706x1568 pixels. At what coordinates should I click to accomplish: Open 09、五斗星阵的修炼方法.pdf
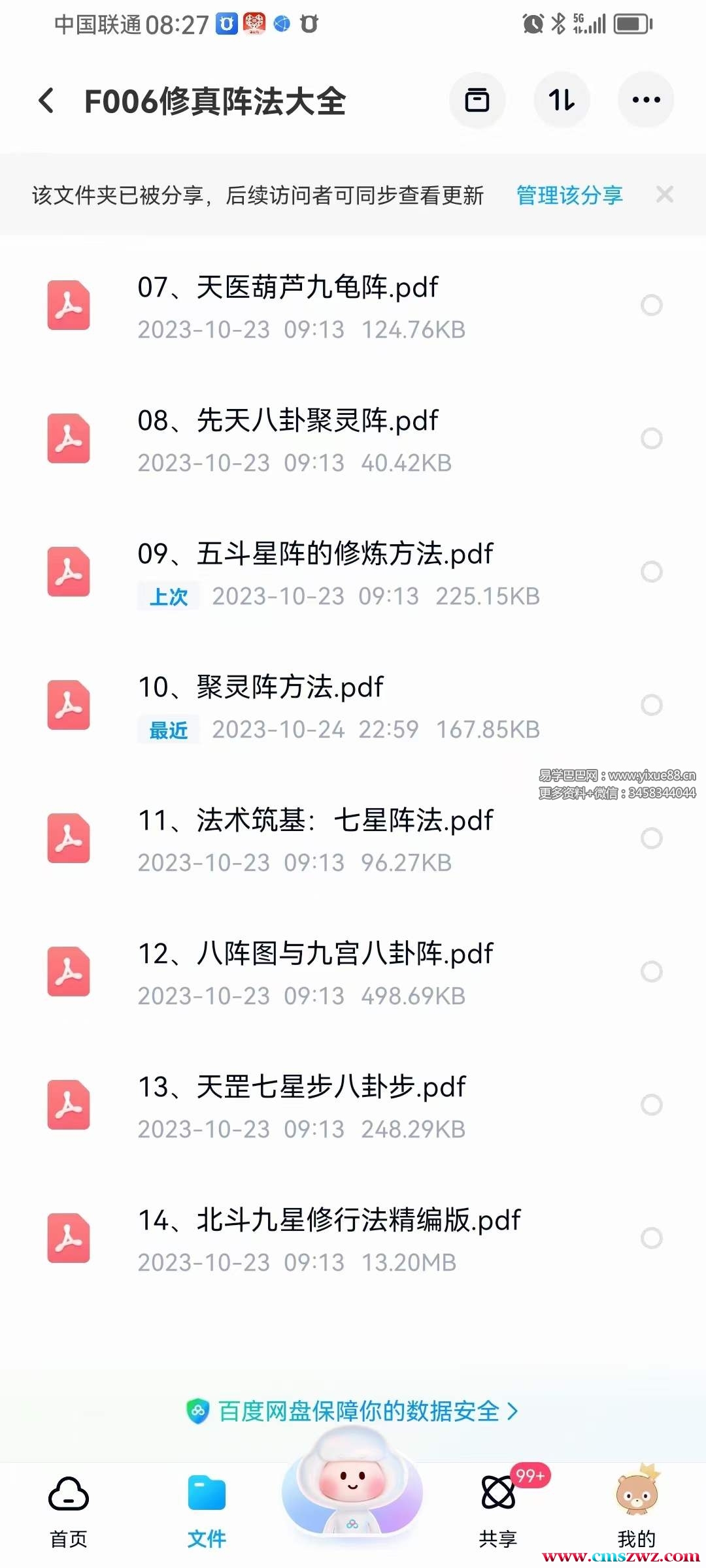[x=315, y=572]
